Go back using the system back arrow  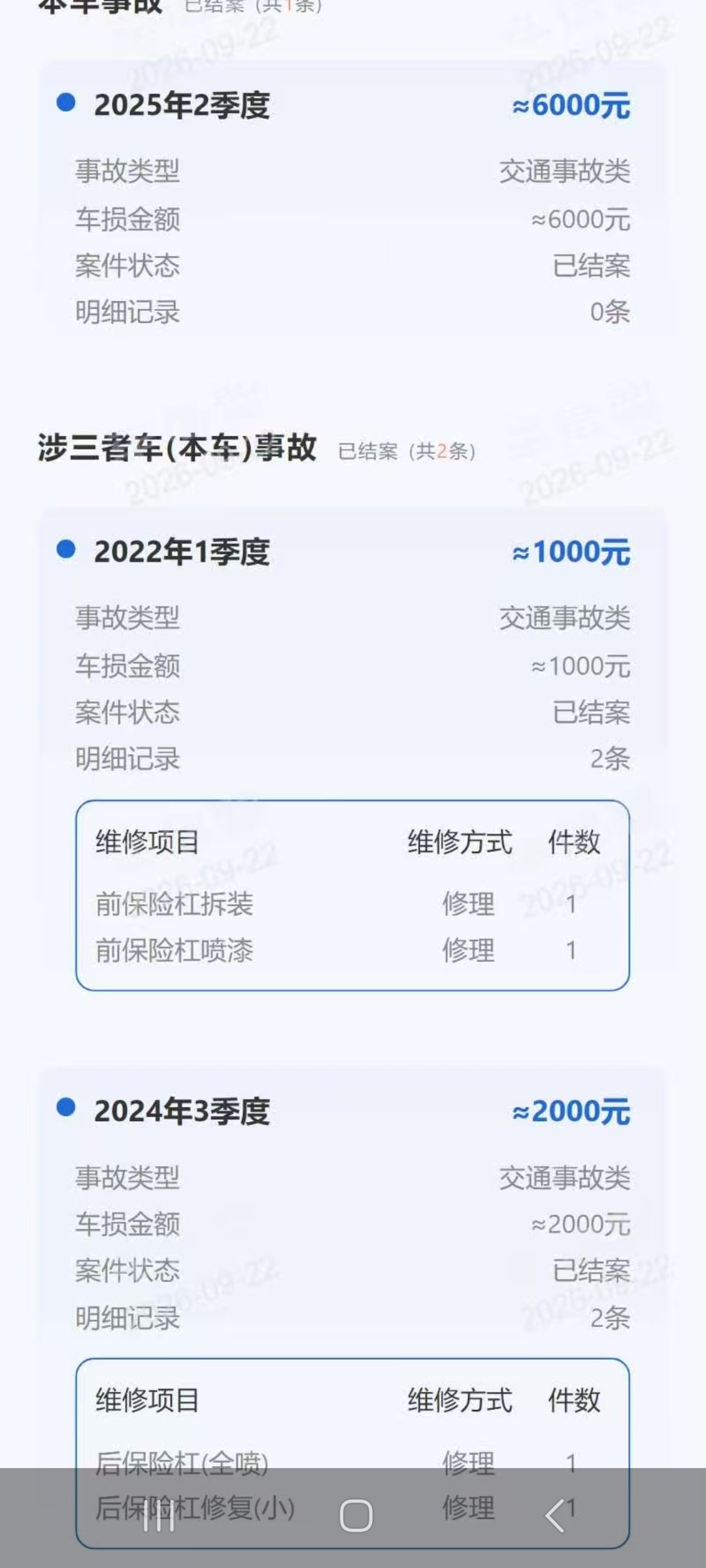(x=554, y=1515)
